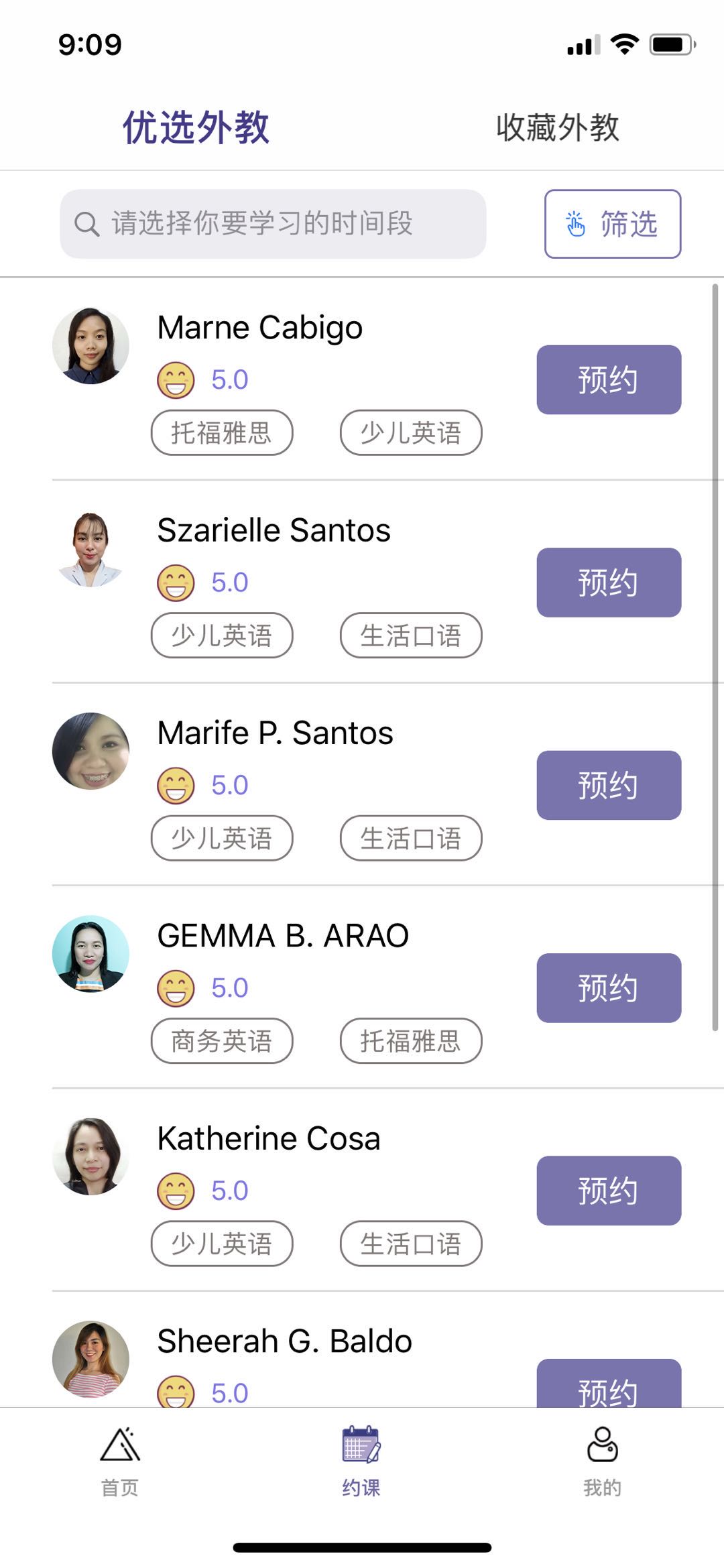
Task: Select GEMMA B. ARAO's 商务英语 tag
Action: pyautogui.click(x=223, y=1041)
